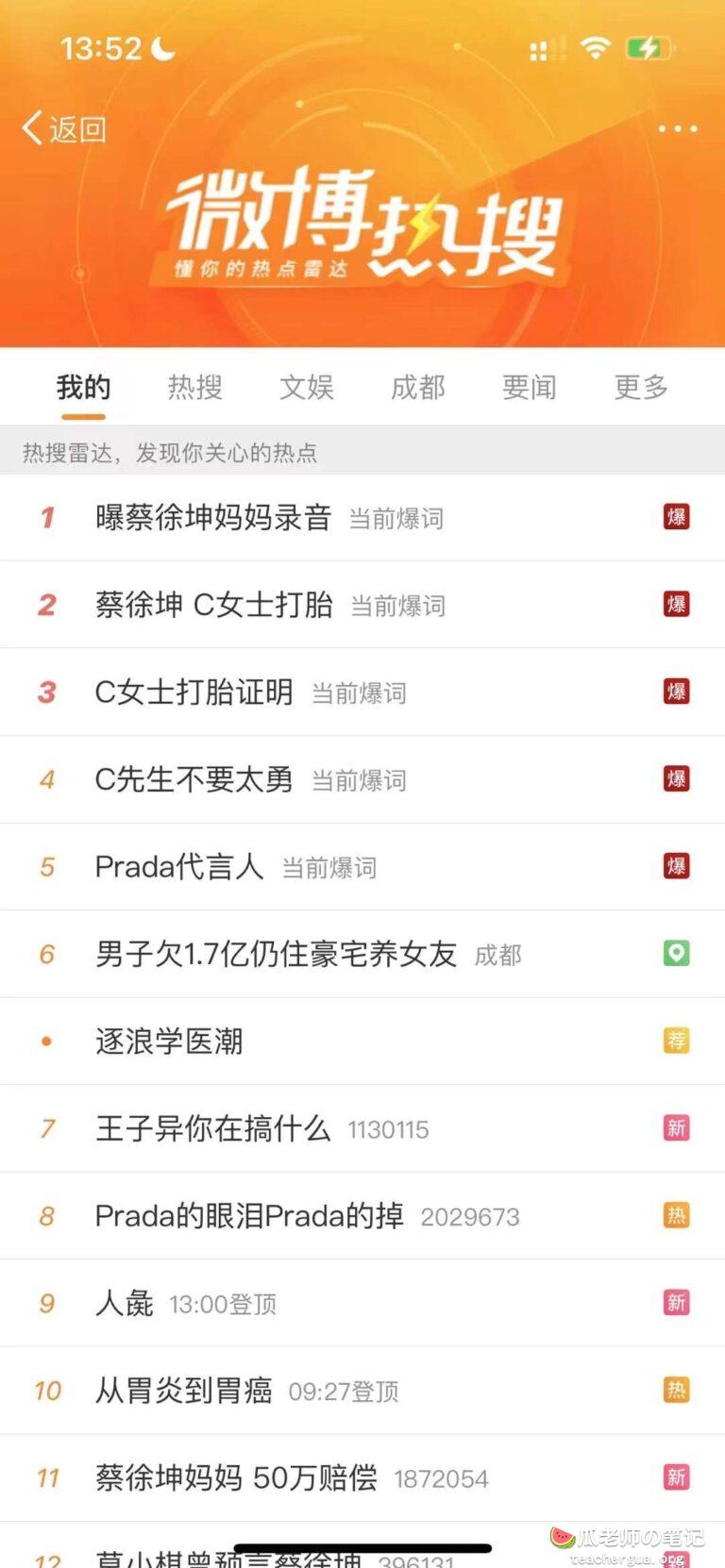The image size is (725, 1568).
Task: View the C女士打胎证明 topic
Action: (x=194, y=692)
